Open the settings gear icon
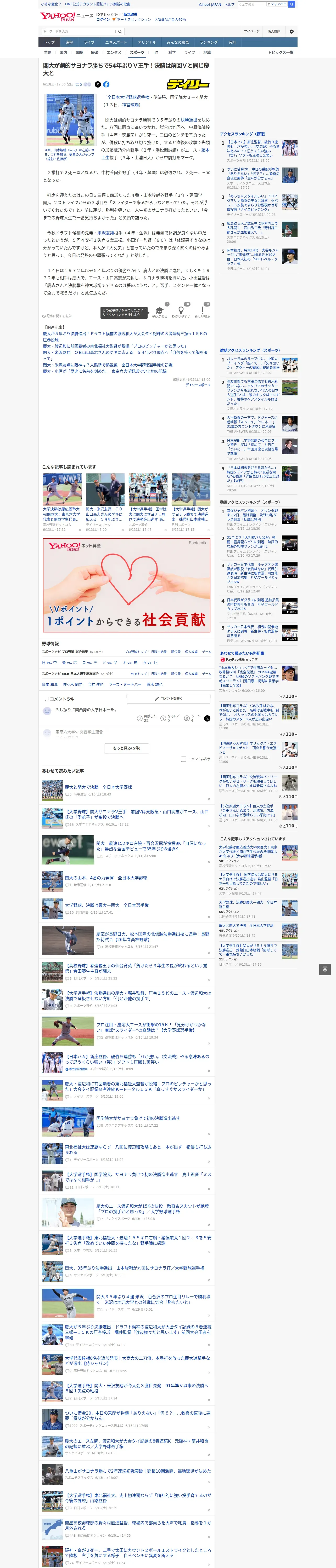Viewport: 336px width, 1568px height. [292, 32]
